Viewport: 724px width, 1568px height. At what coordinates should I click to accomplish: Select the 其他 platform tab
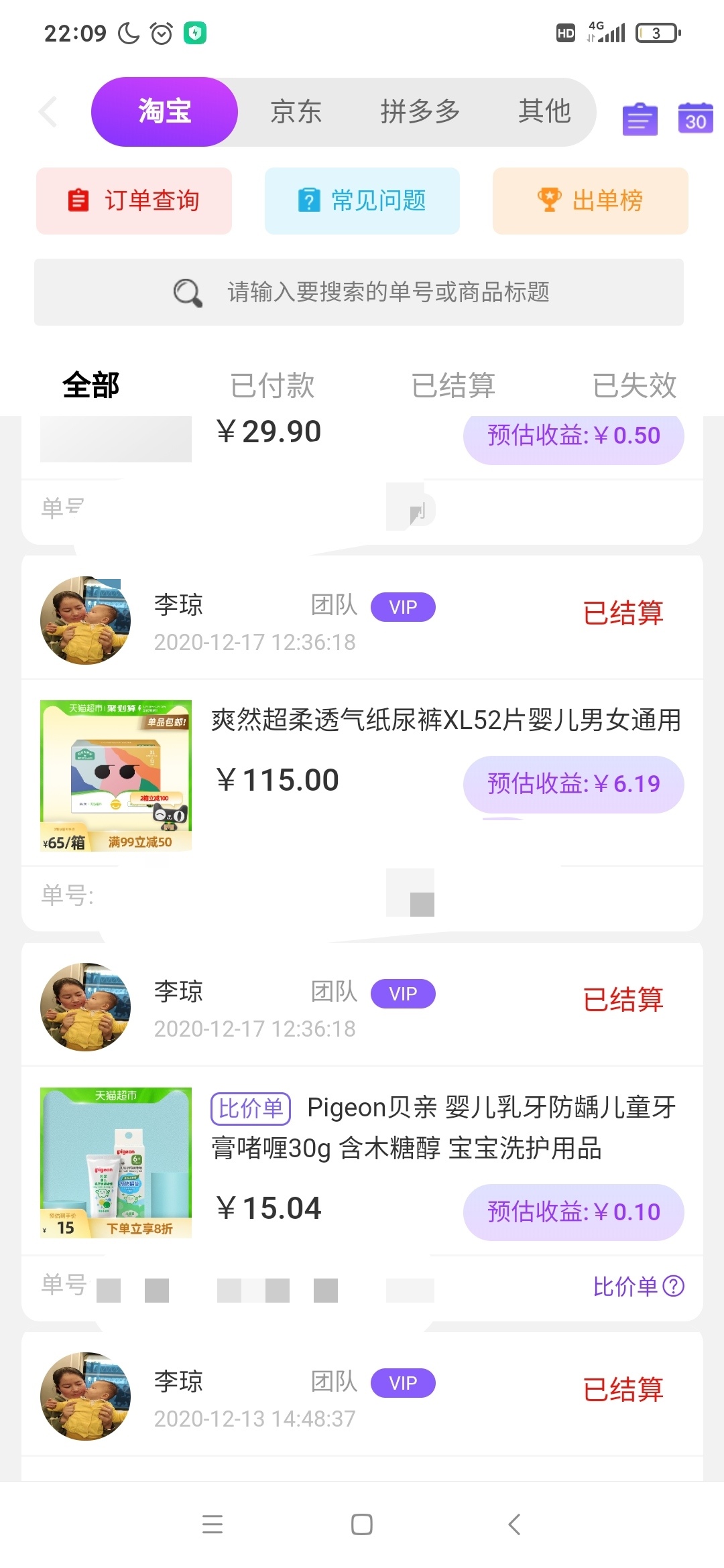pyautogui.click(x=544, y=112)
